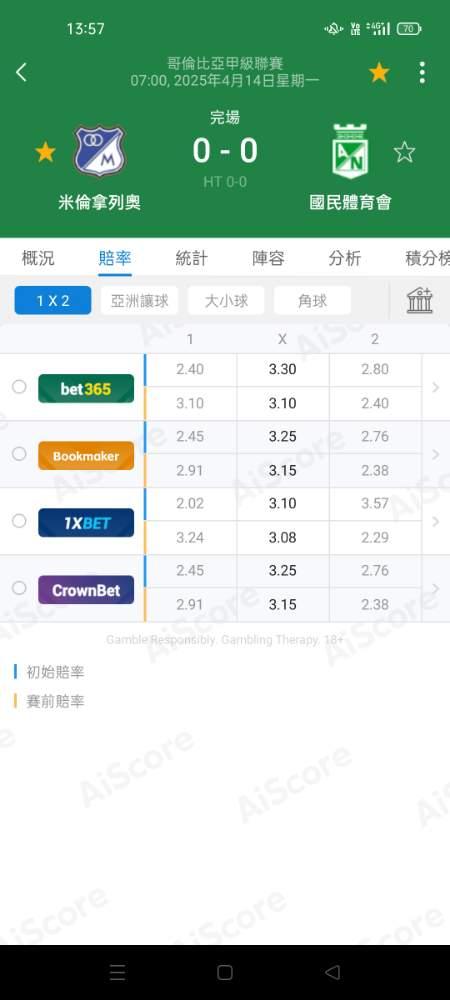Switch to the 概況 tab
This screenshot has width=450, height=1000.
[x=38, y=258]
